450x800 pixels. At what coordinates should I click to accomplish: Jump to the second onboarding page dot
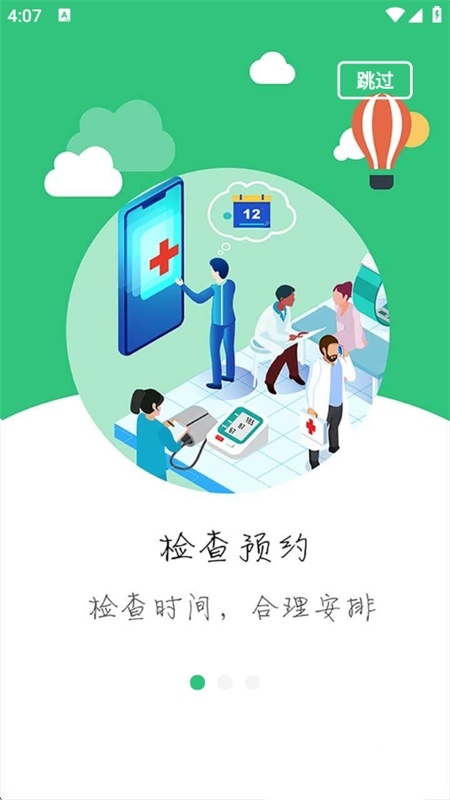pos(225,682)
